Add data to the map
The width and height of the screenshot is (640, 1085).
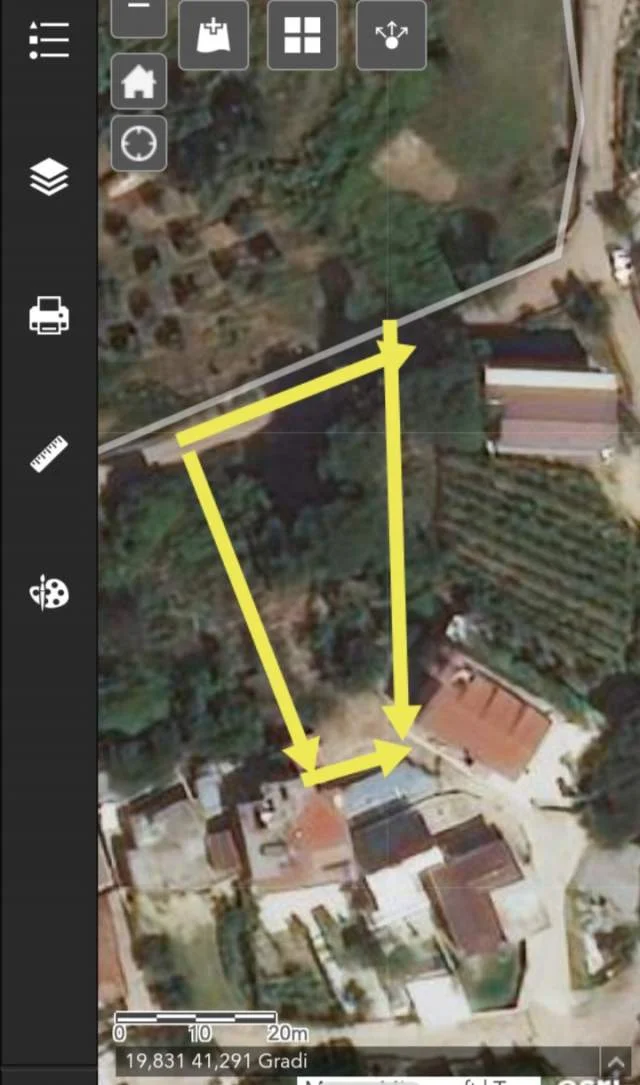tap(213, 35)
